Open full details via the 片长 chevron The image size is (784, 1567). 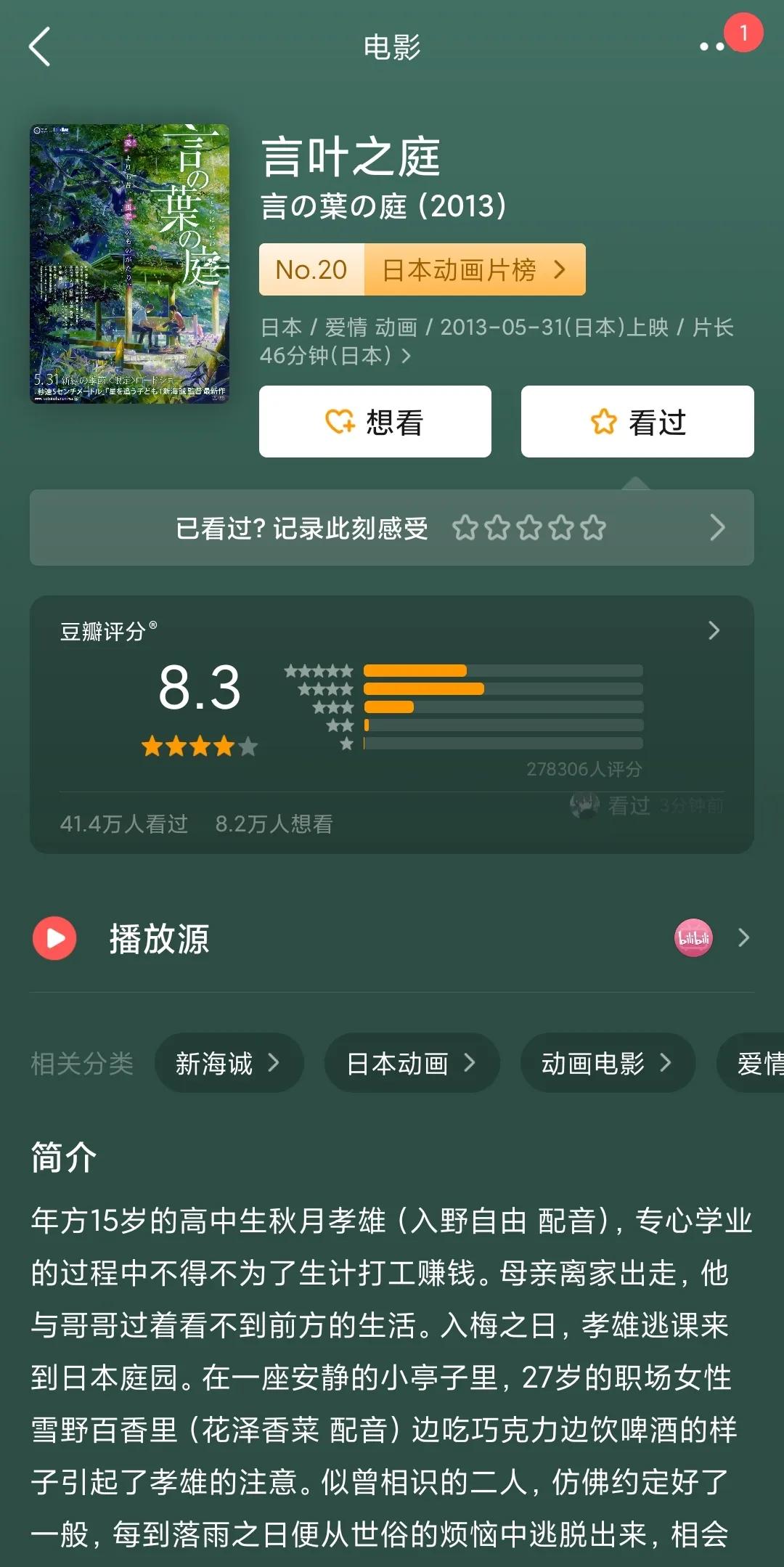coord(407,356)
